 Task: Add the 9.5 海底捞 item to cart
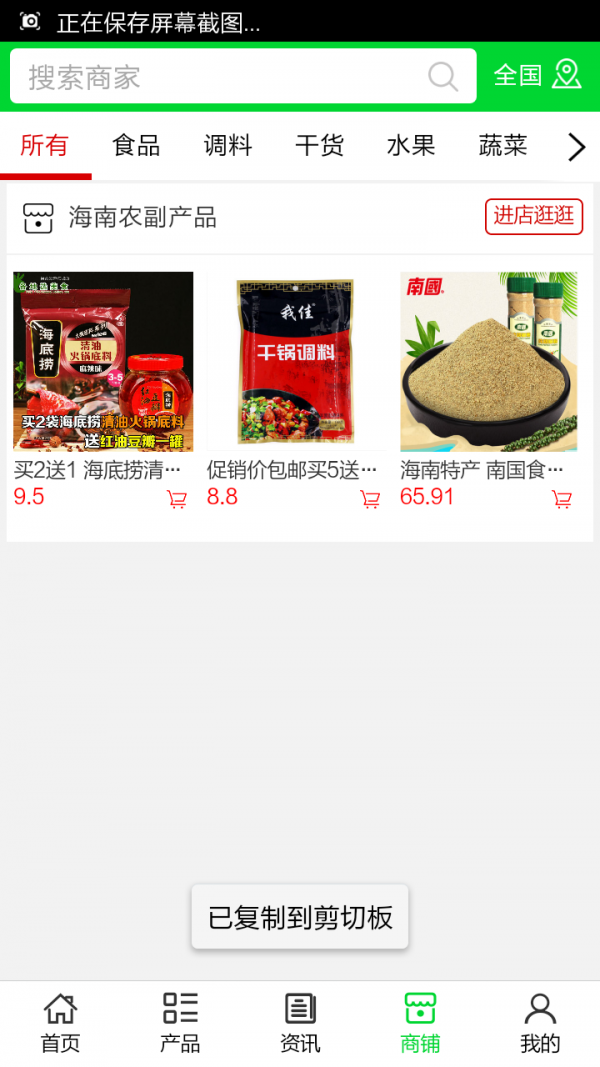177,499
